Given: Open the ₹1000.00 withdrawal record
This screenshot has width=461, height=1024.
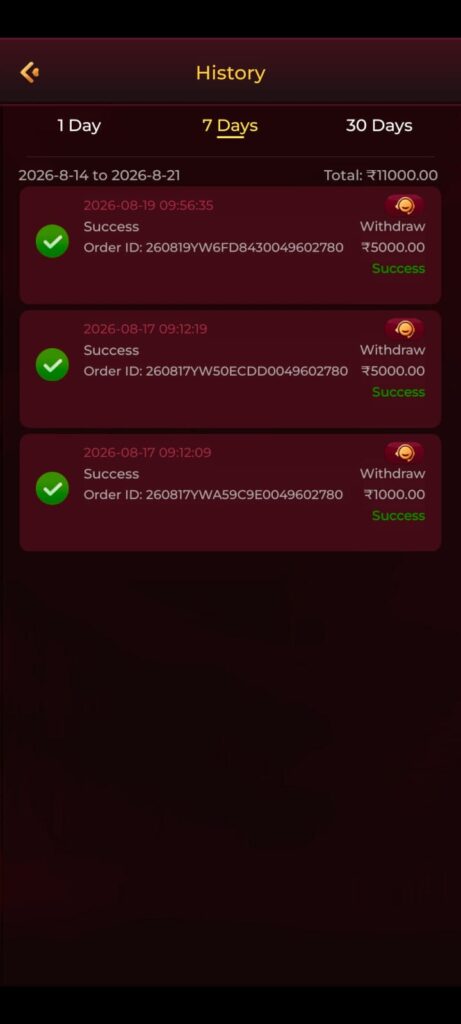Looking at the screenshot, I should (x=230, y=492).
